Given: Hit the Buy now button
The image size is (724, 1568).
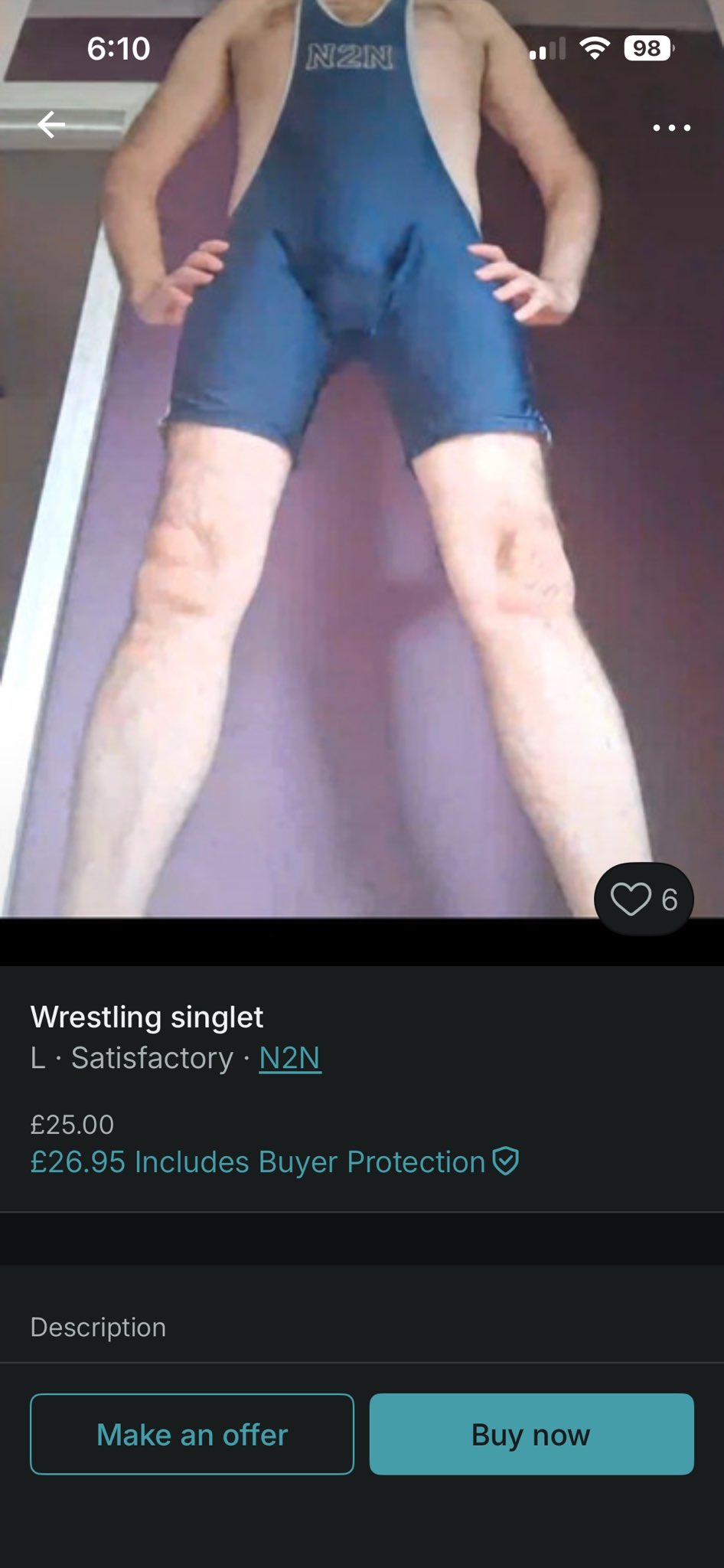Looking at the screenshot, I should click(x=531, y=1434).
